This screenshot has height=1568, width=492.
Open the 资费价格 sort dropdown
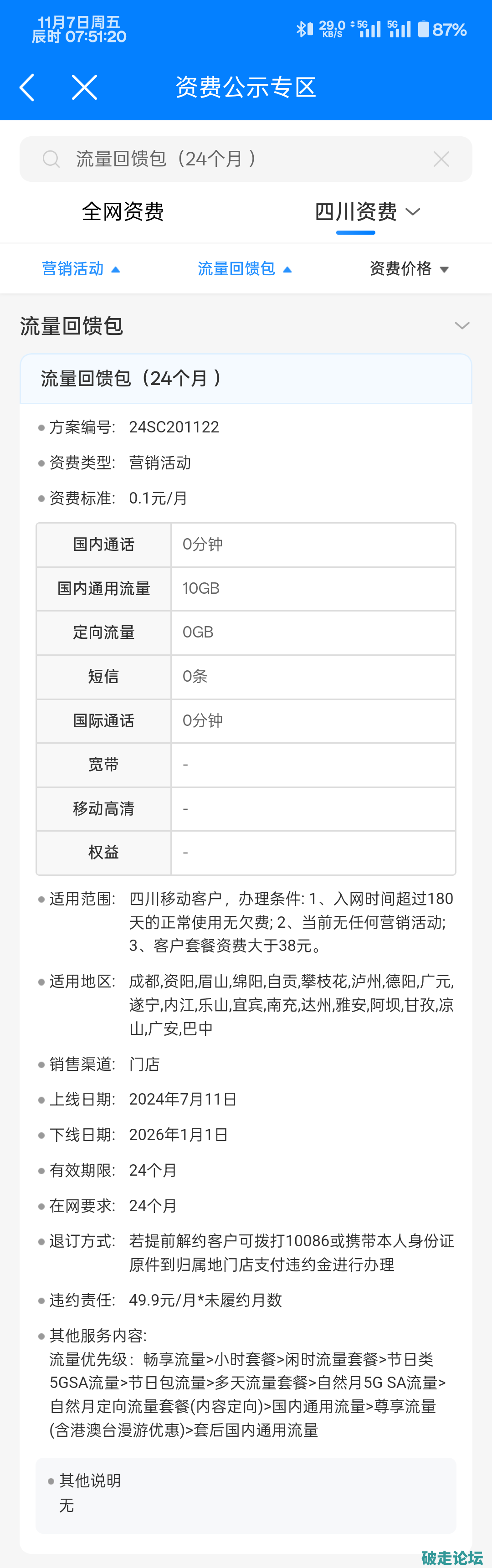(x=409, y=268)
